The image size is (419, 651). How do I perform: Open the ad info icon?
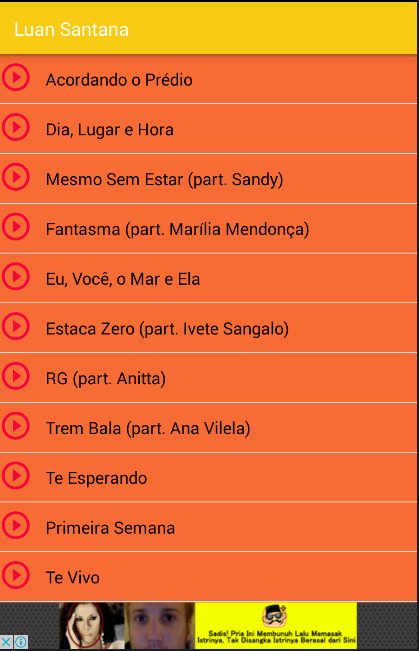[21, 642]
